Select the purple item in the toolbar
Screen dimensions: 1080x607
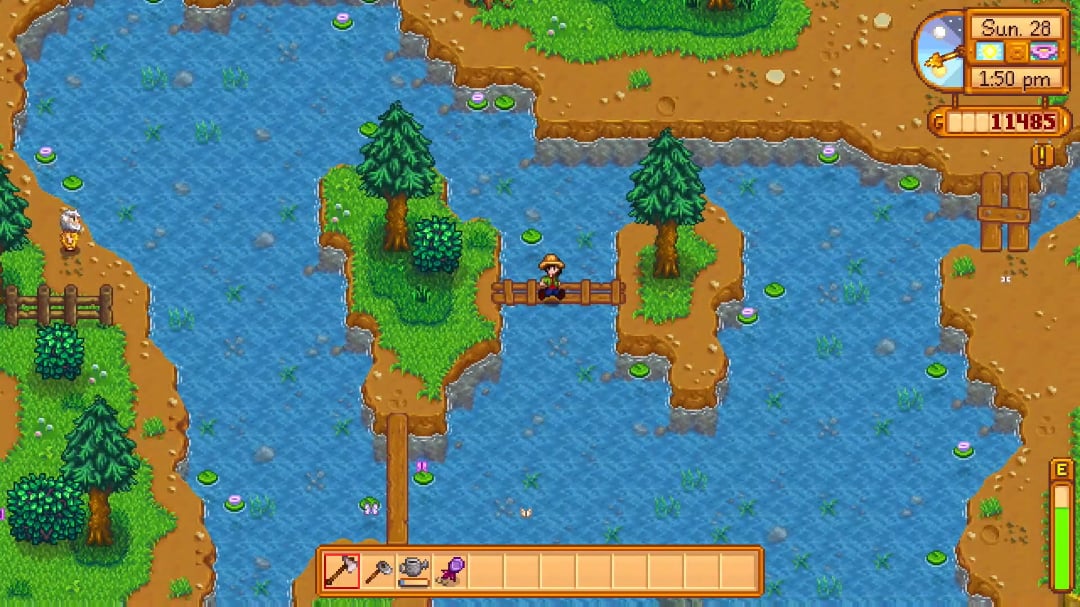[x=449, y=571]
